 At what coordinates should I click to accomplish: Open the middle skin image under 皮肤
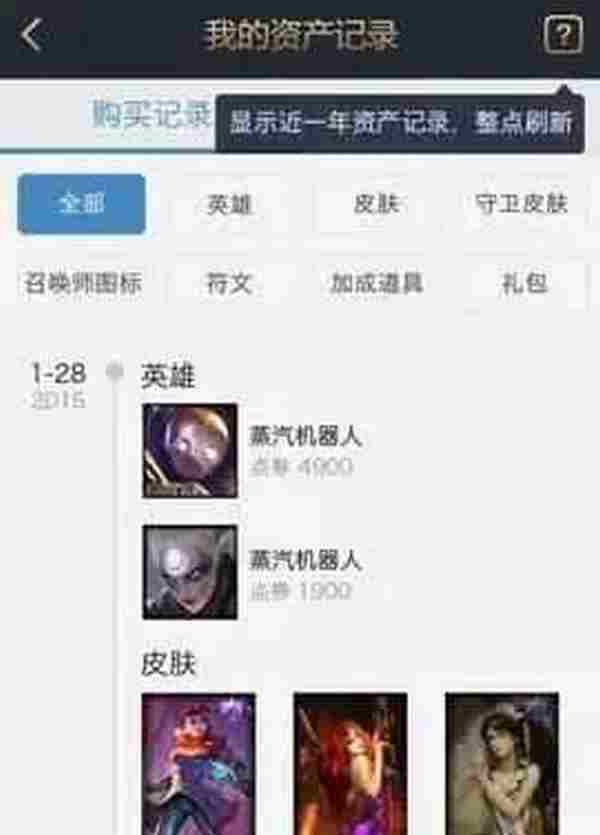click(x=350, y=762)
